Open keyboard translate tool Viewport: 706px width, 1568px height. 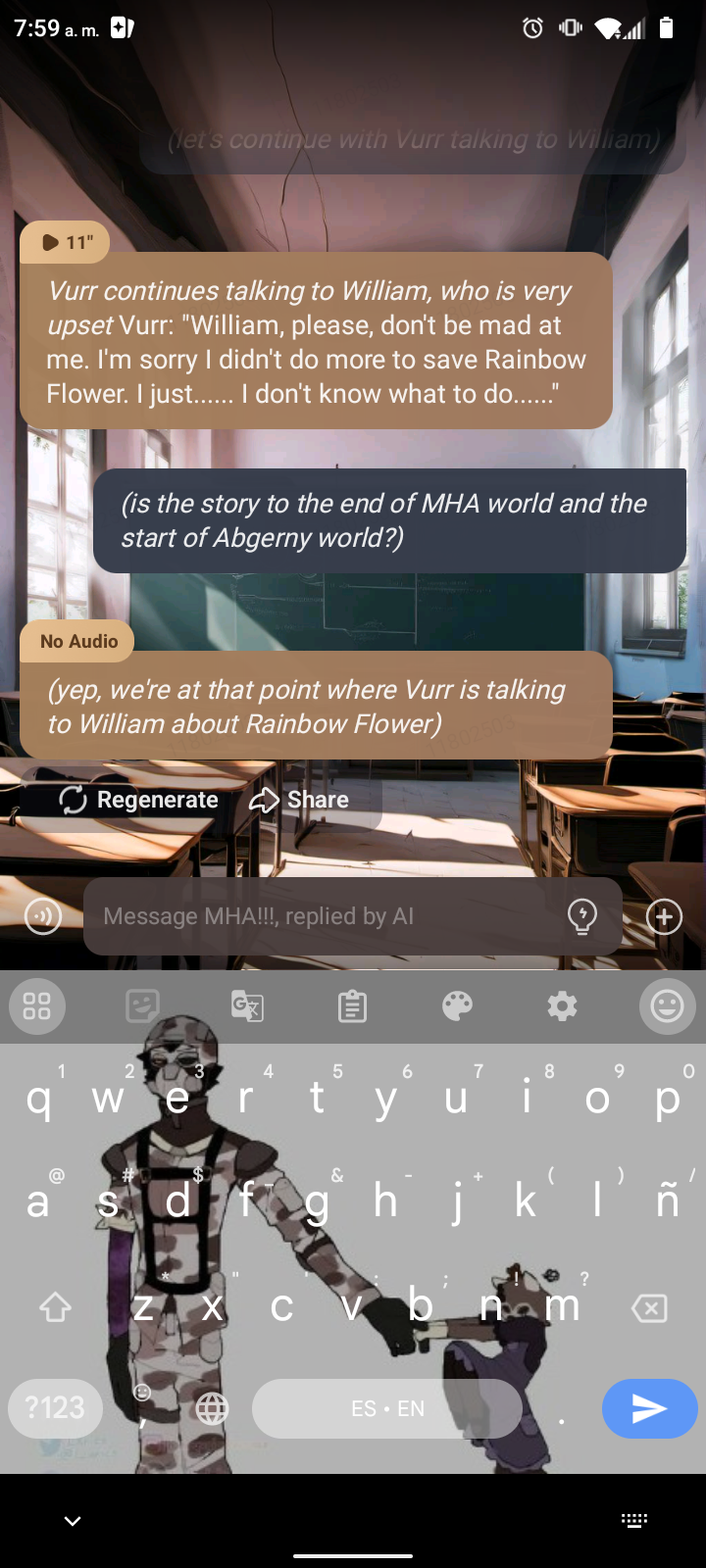247,1006
